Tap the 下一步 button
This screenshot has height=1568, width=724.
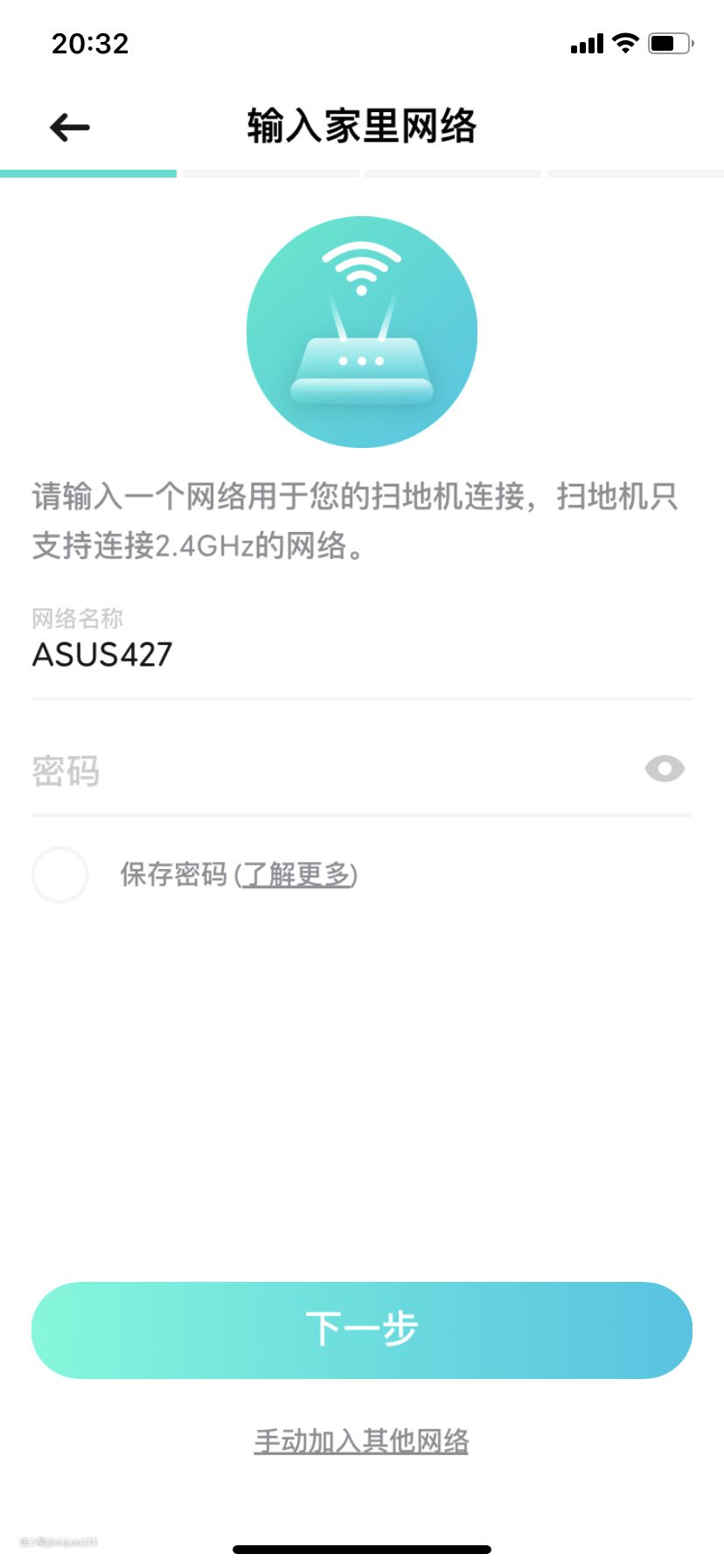coord(362,1330)
